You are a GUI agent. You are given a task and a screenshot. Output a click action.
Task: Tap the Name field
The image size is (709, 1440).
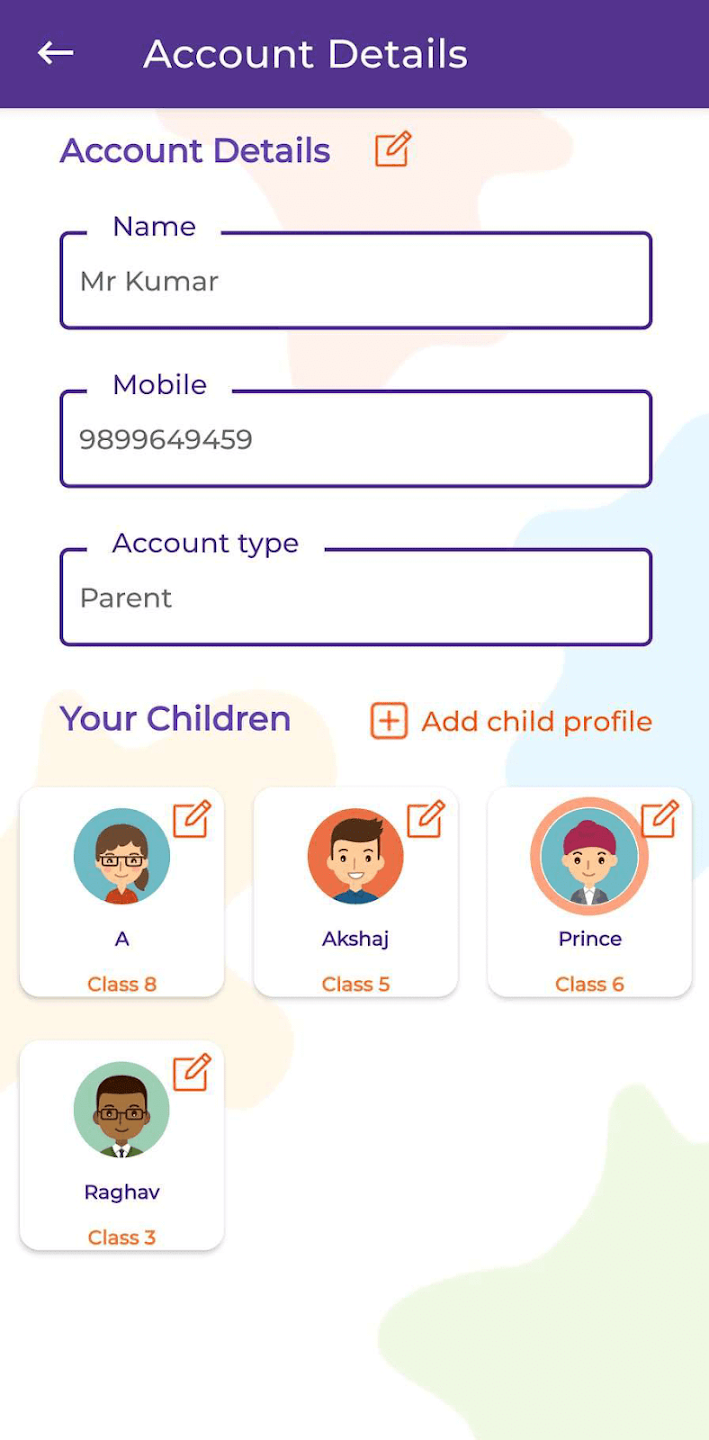click(355, 281)
